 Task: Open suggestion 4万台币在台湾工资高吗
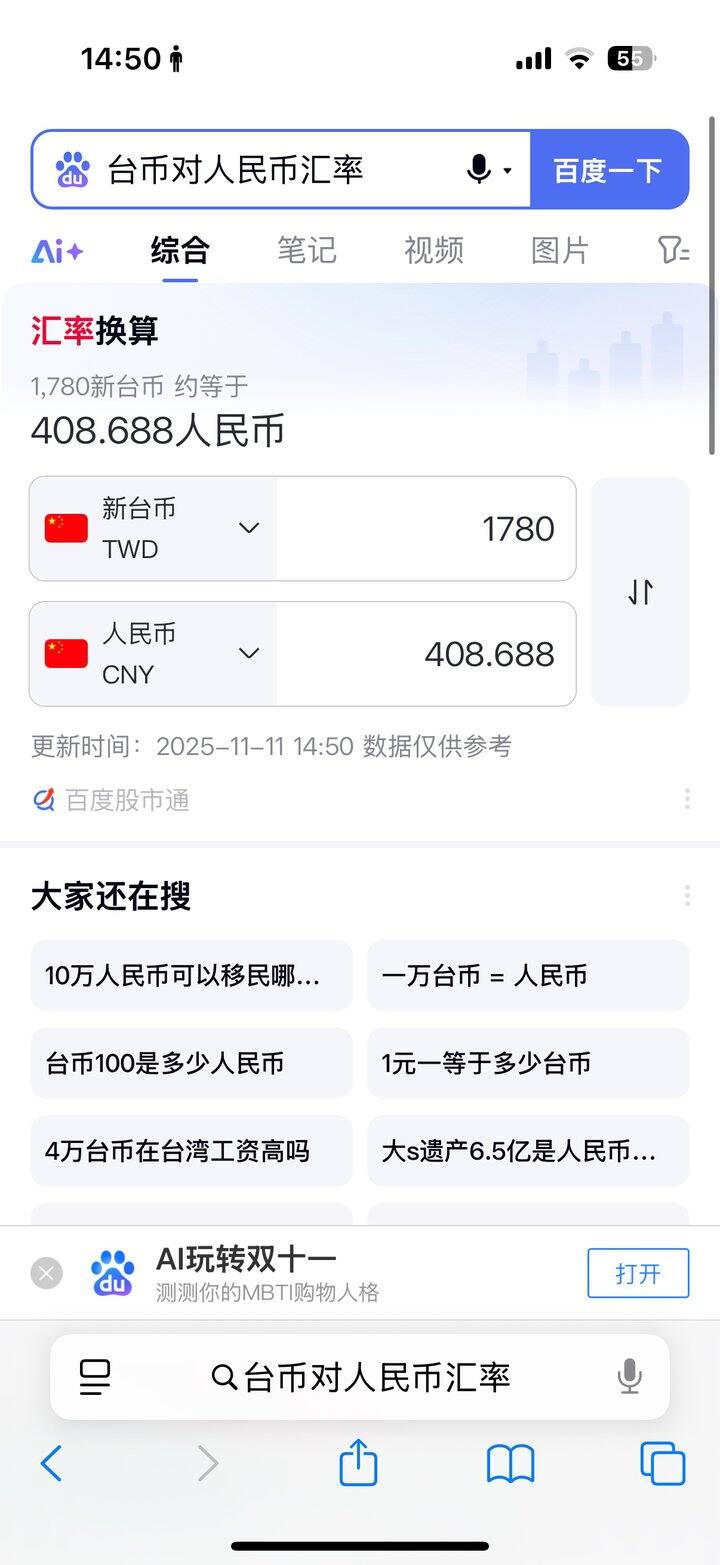(x=191, y=1151)
